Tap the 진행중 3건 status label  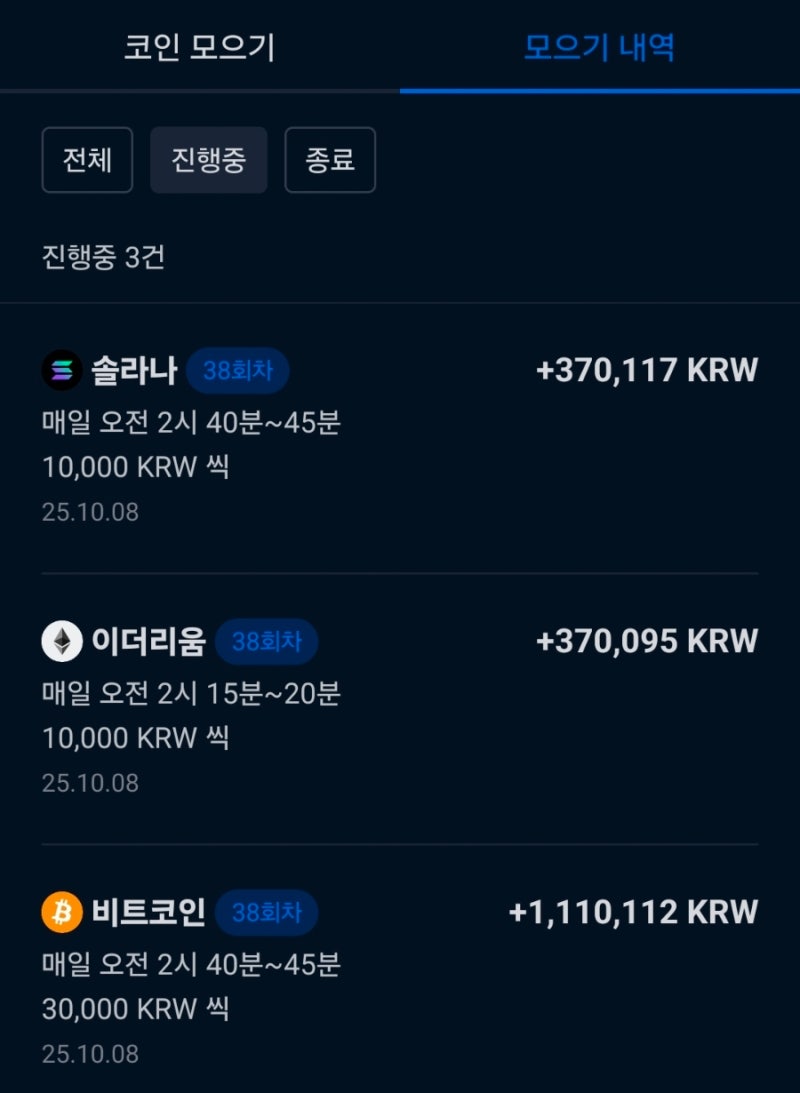pos(101,256)
